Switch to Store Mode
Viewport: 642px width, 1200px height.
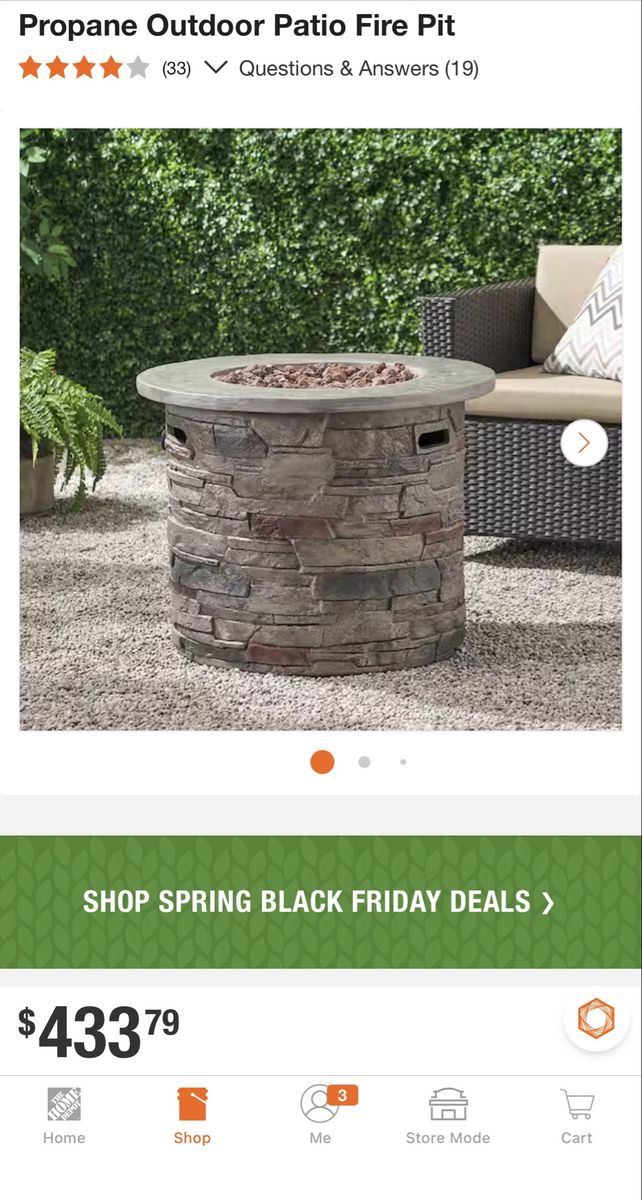(x=448, y=1116)
